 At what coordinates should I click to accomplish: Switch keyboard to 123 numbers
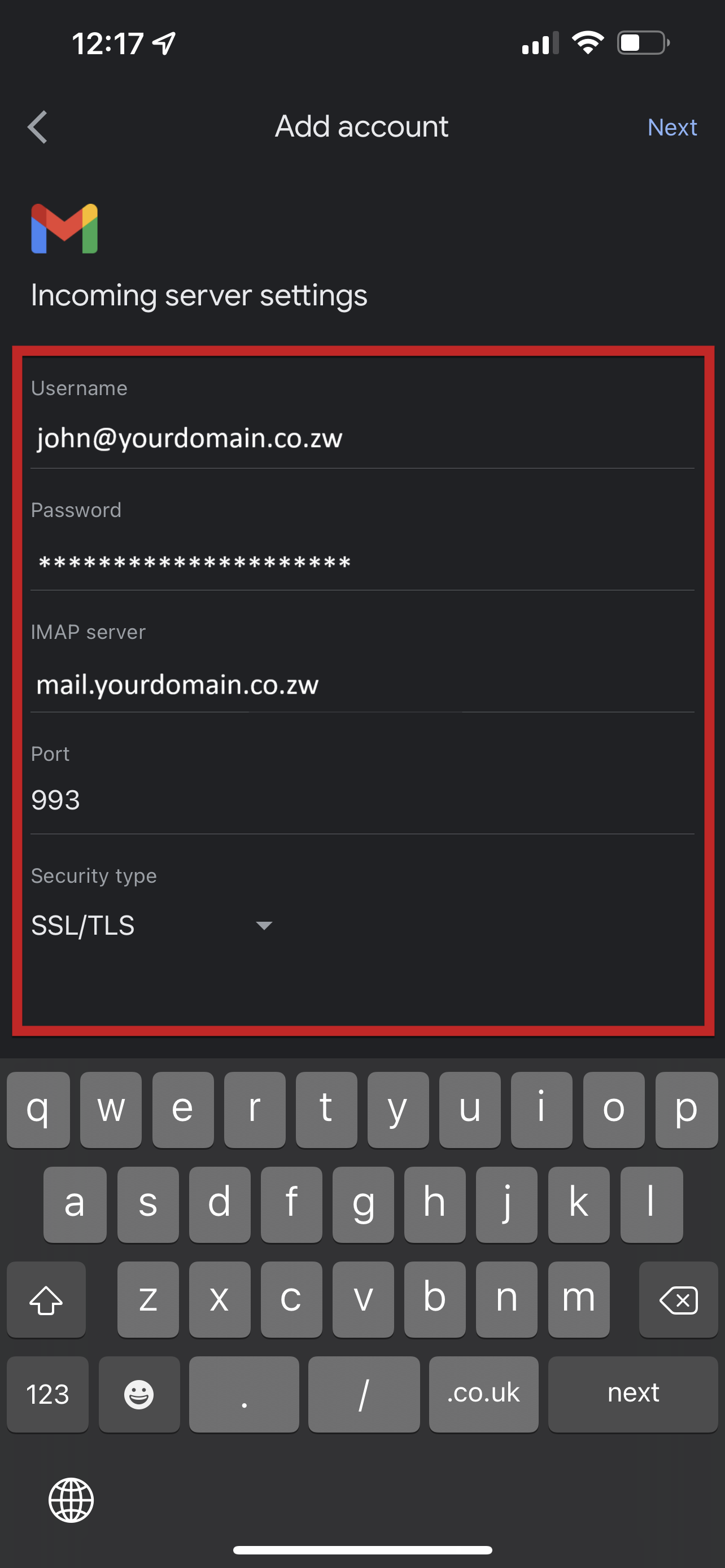click(x=47, y=1394)
